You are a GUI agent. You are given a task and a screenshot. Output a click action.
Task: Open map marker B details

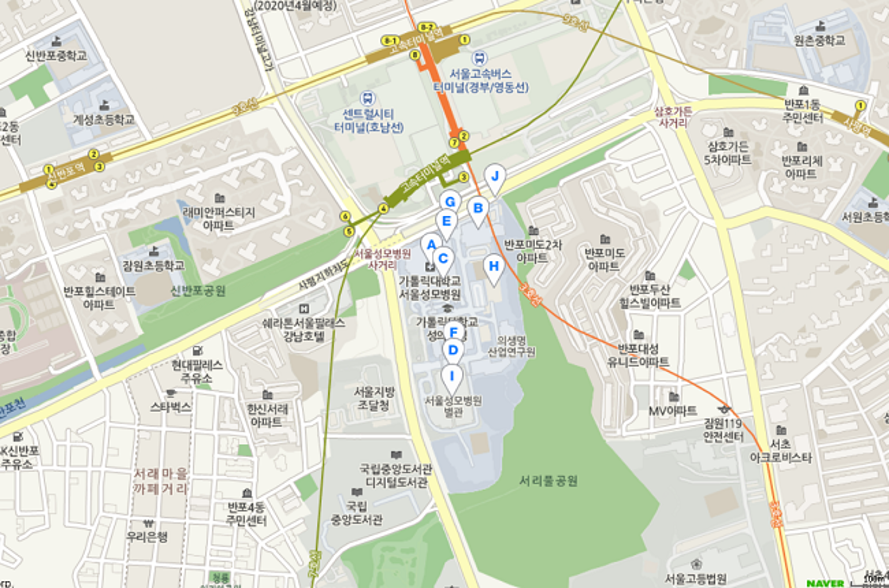(478, 209)
